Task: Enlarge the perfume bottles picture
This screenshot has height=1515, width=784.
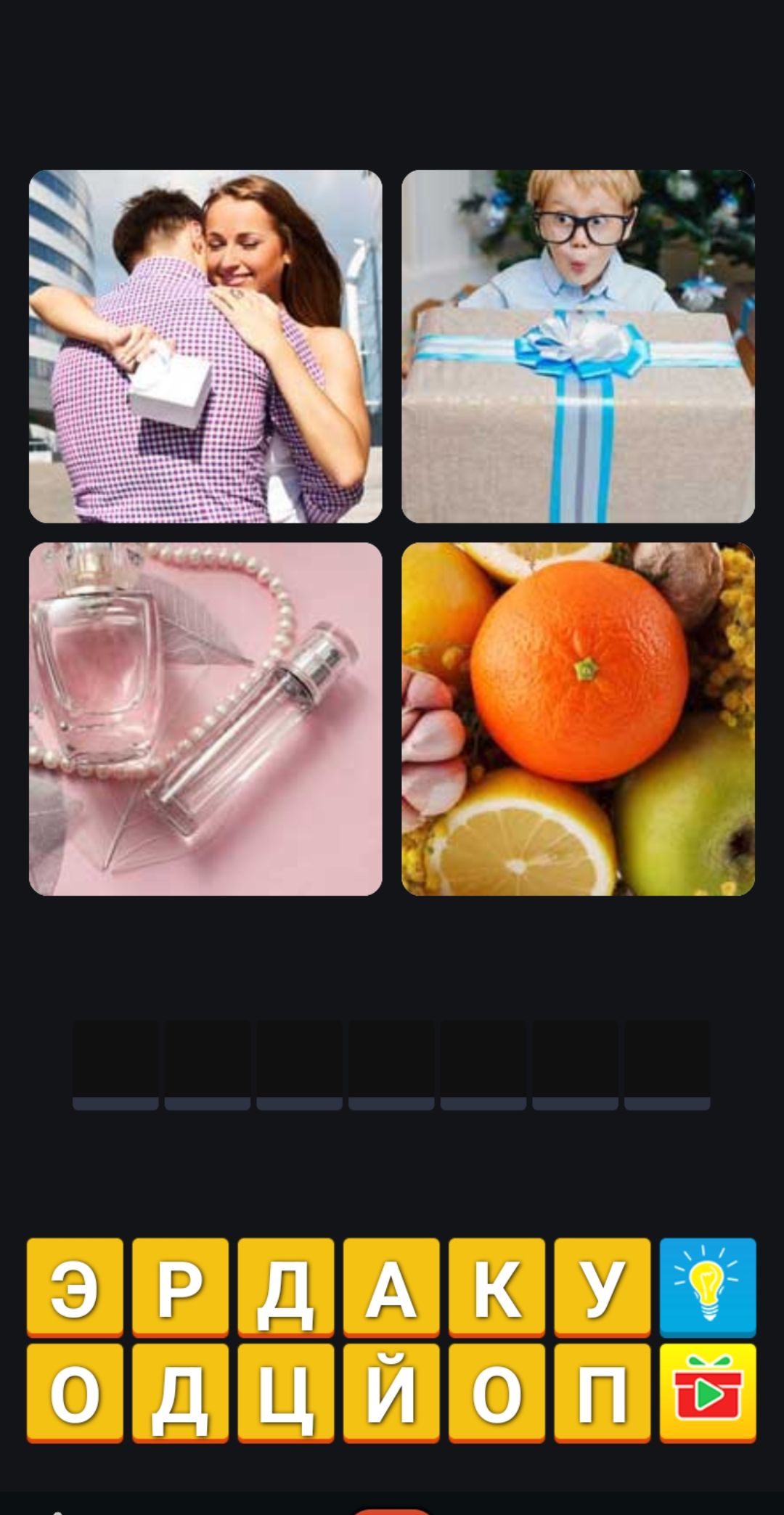Action: [x=205, y=719]
